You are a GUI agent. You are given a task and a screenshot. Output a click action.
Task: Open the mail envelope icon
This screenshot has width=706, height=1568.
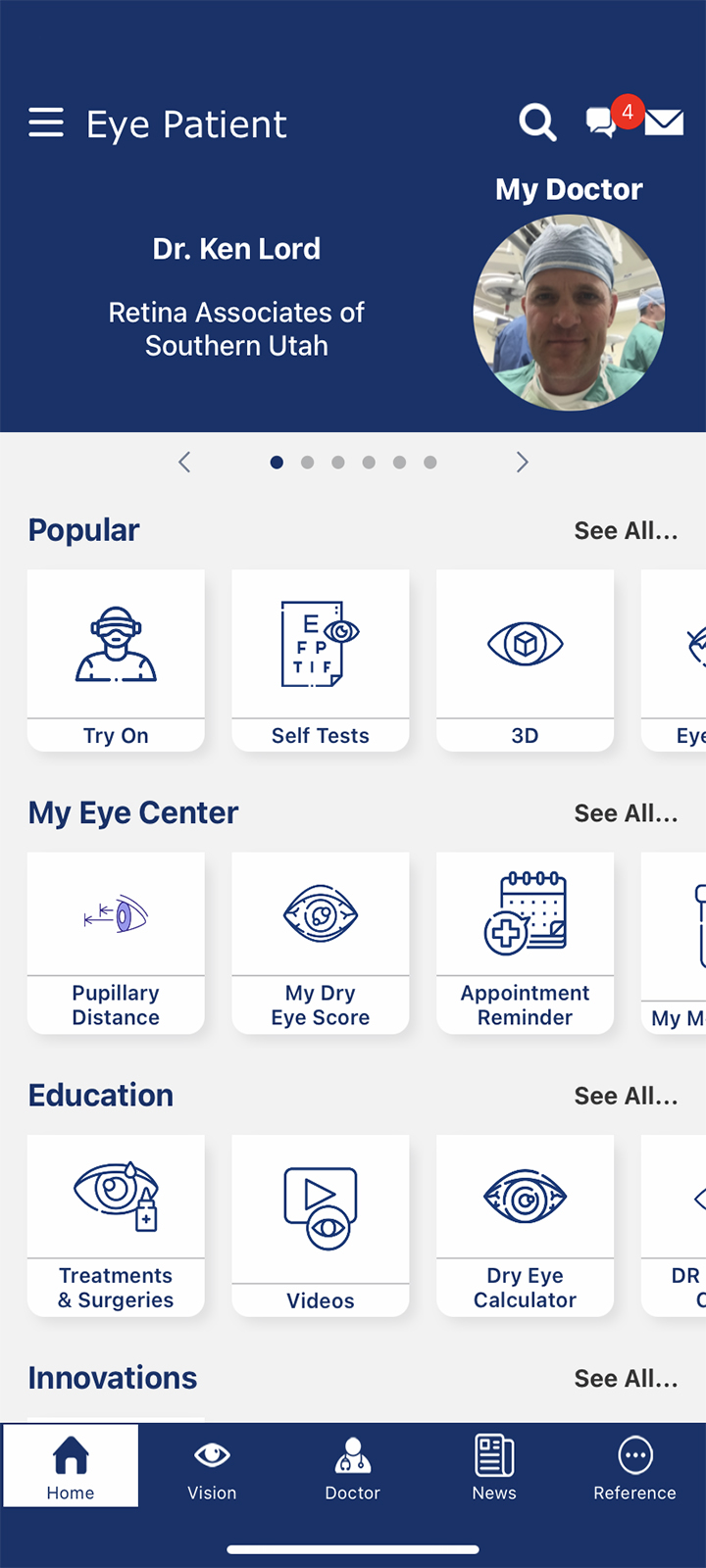[664, 122]
